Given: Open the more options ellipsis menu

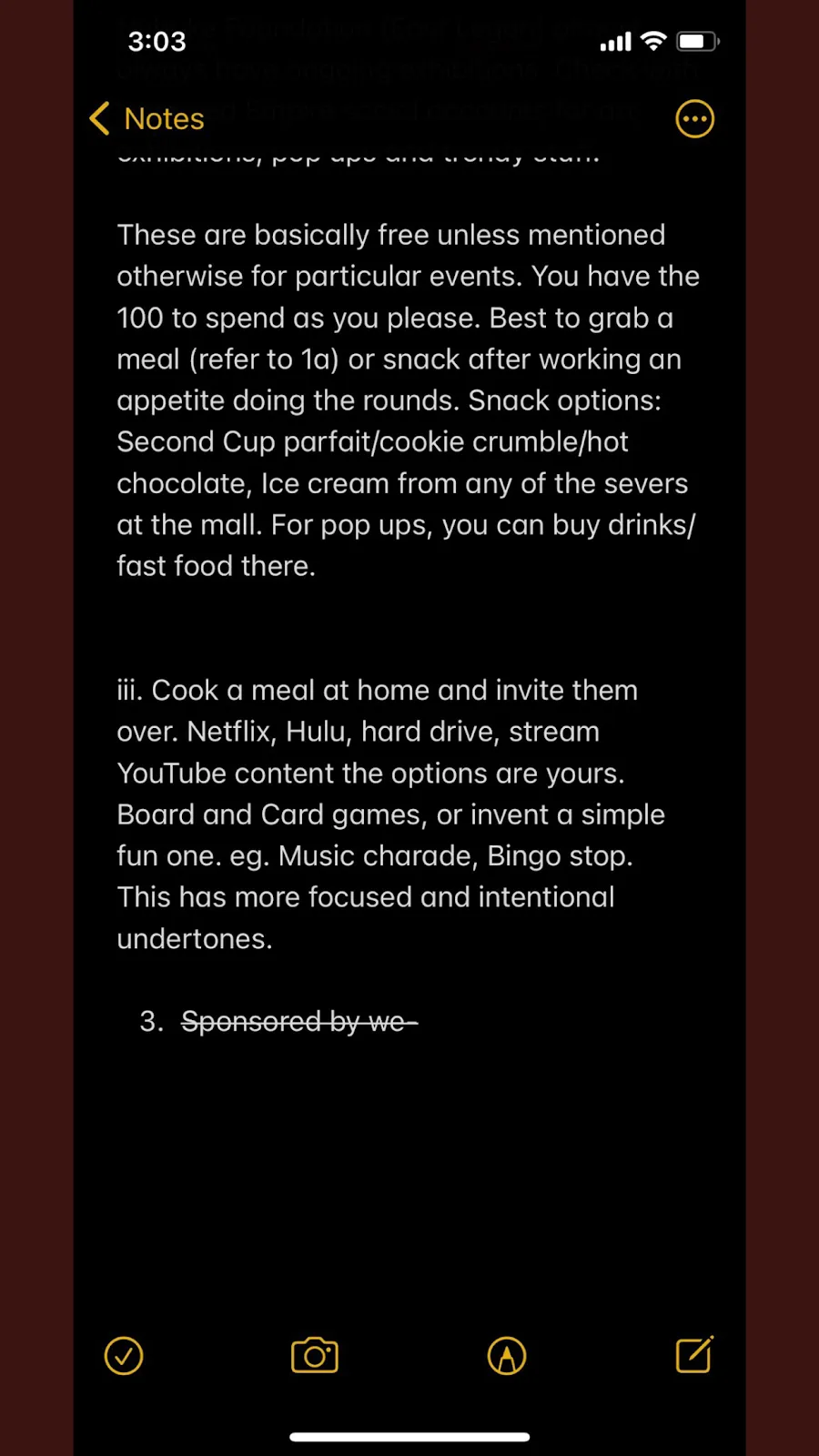Looking at the screenshot, I should [694, 118].
